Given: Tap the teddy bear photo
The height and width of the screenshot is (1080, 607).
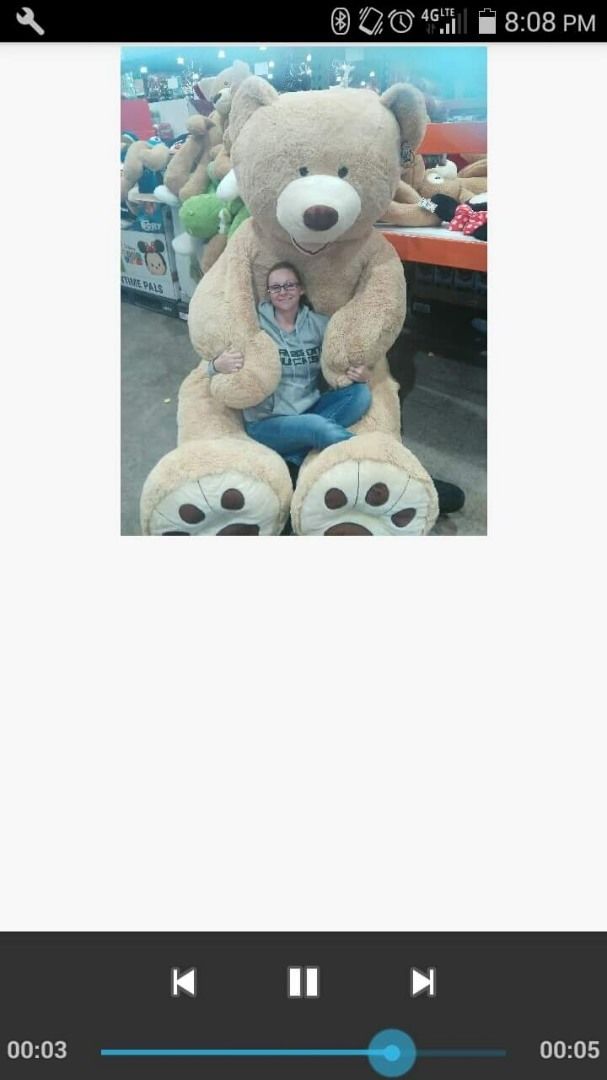Looking at the screenshot, I should pos(304,291).
